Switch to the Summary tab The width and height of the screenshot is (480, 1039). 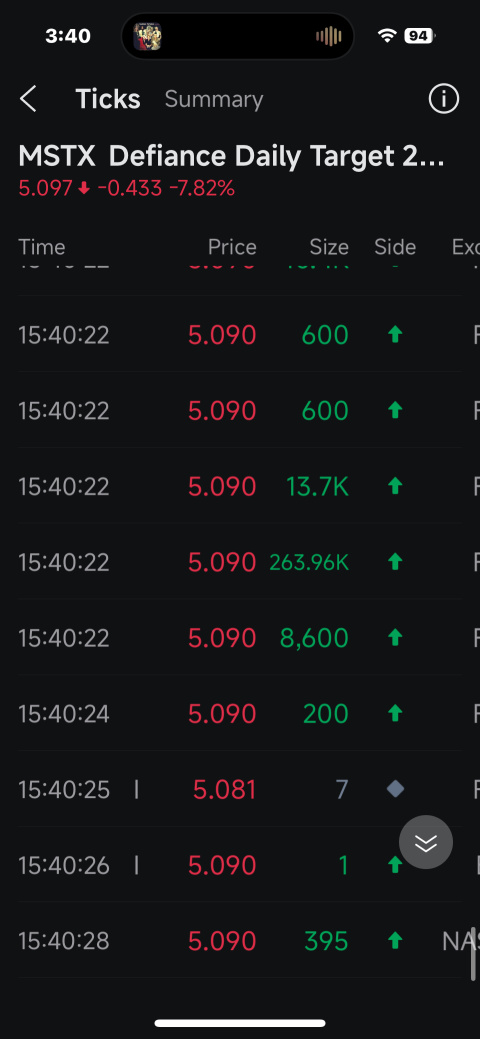tap(213, 99)
